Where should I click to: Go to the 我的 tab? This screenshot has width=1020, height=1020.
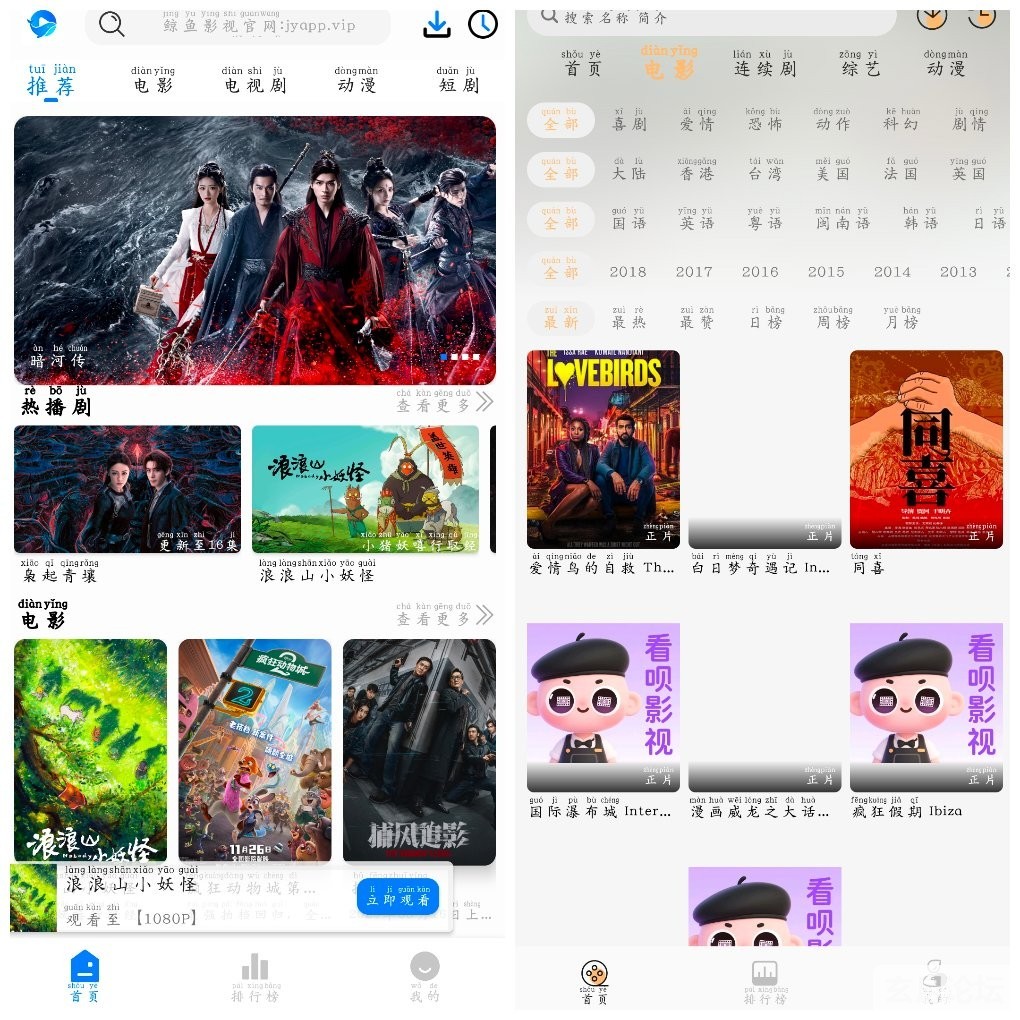click(x=424, y=977)
